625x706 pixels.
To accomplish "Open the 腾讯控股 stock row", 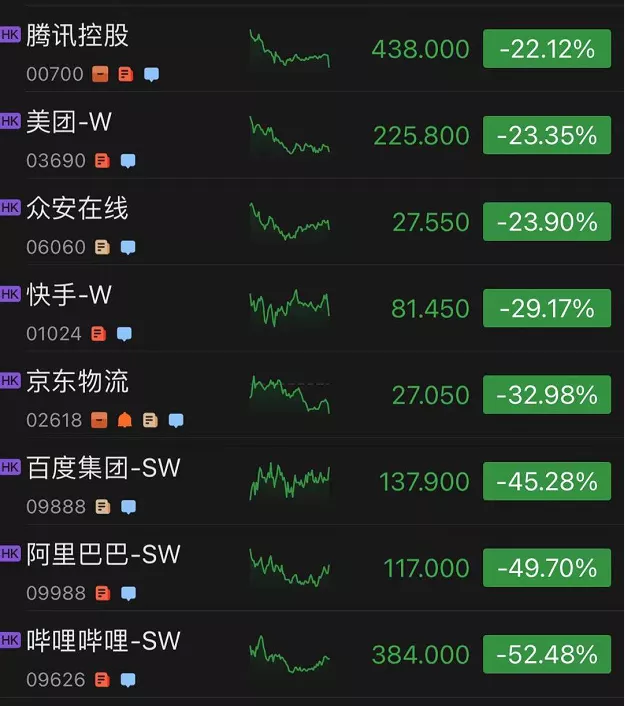I will [80, 37].
